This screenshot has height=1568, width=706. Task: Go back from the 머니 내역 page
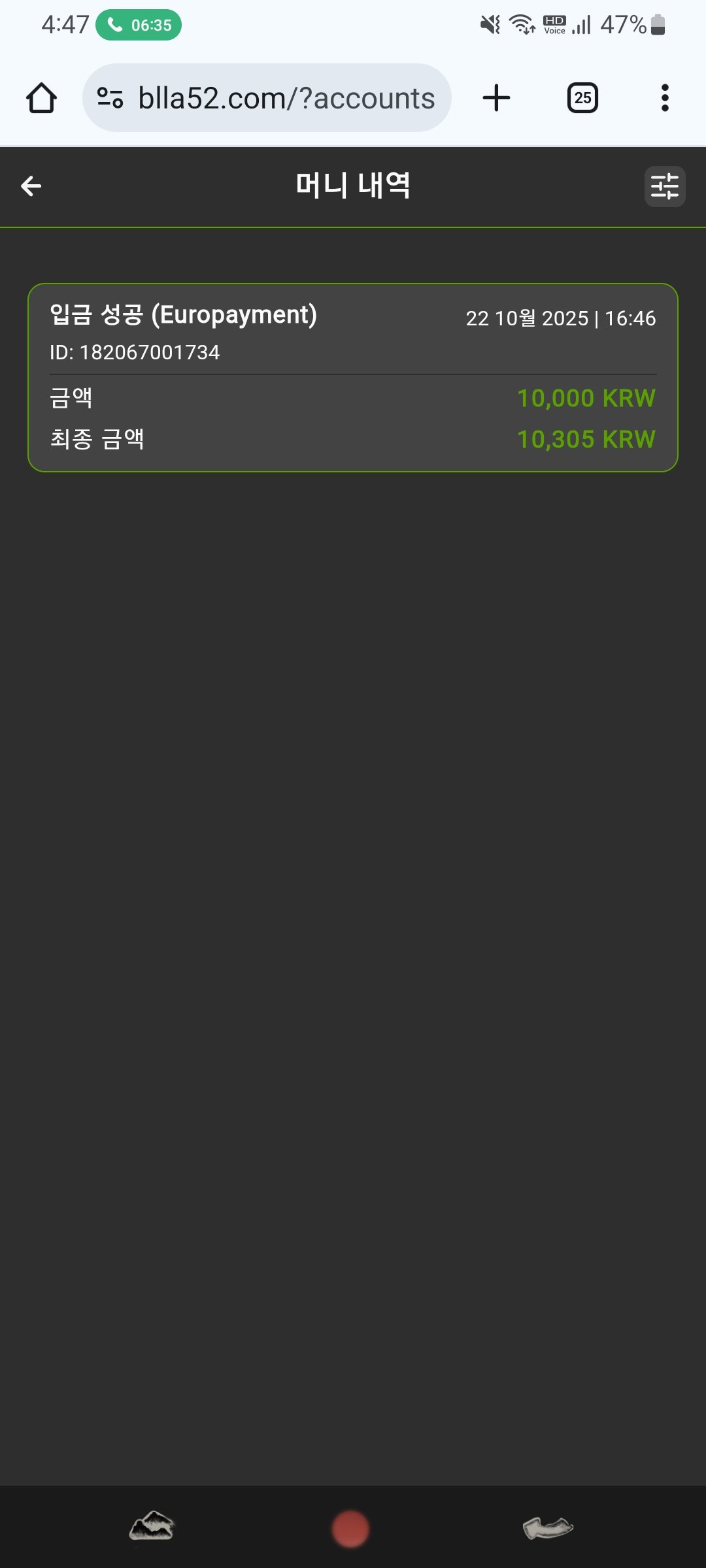[31, 186]
